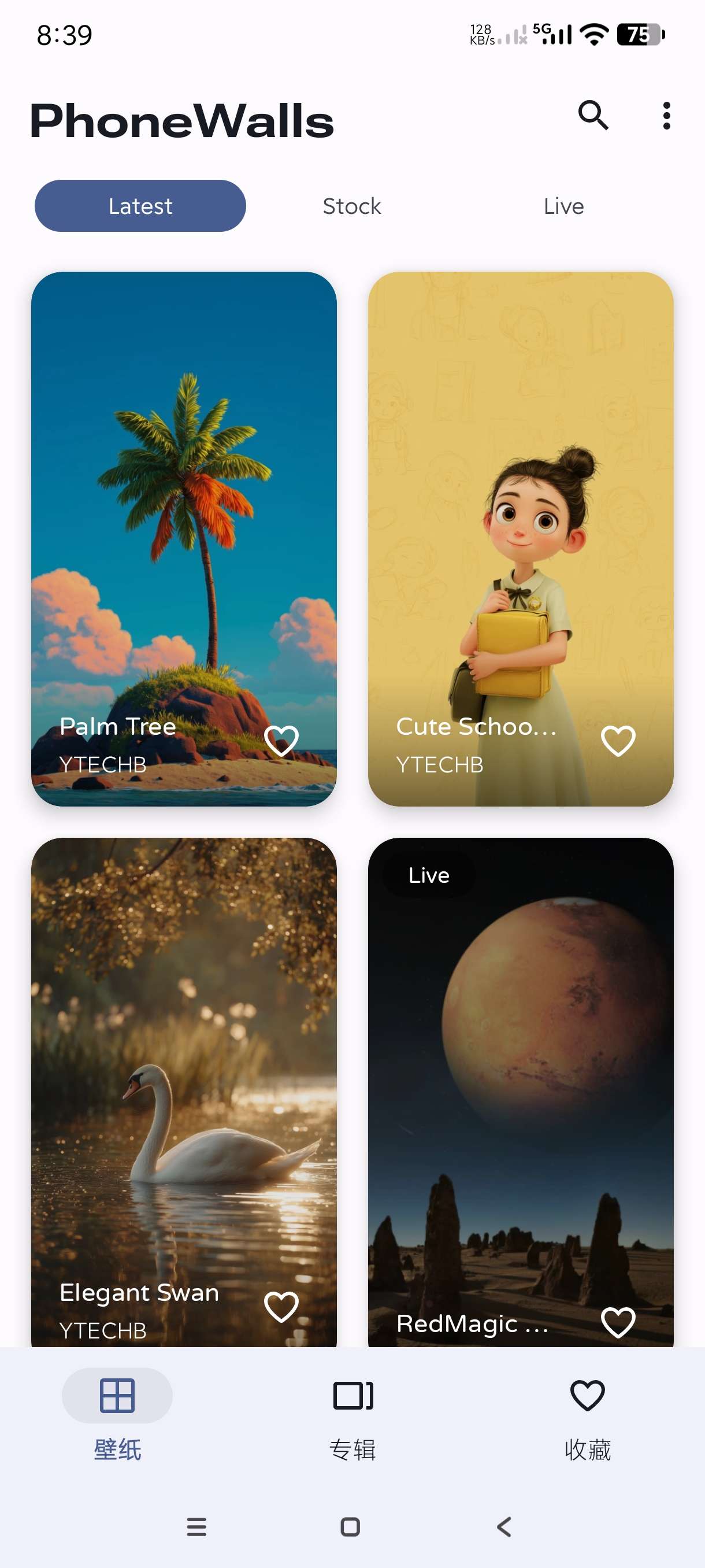The height and width of the screenshot is (1568, 705).
Task: Switch to the Live tab
Action: pos(564,206)
